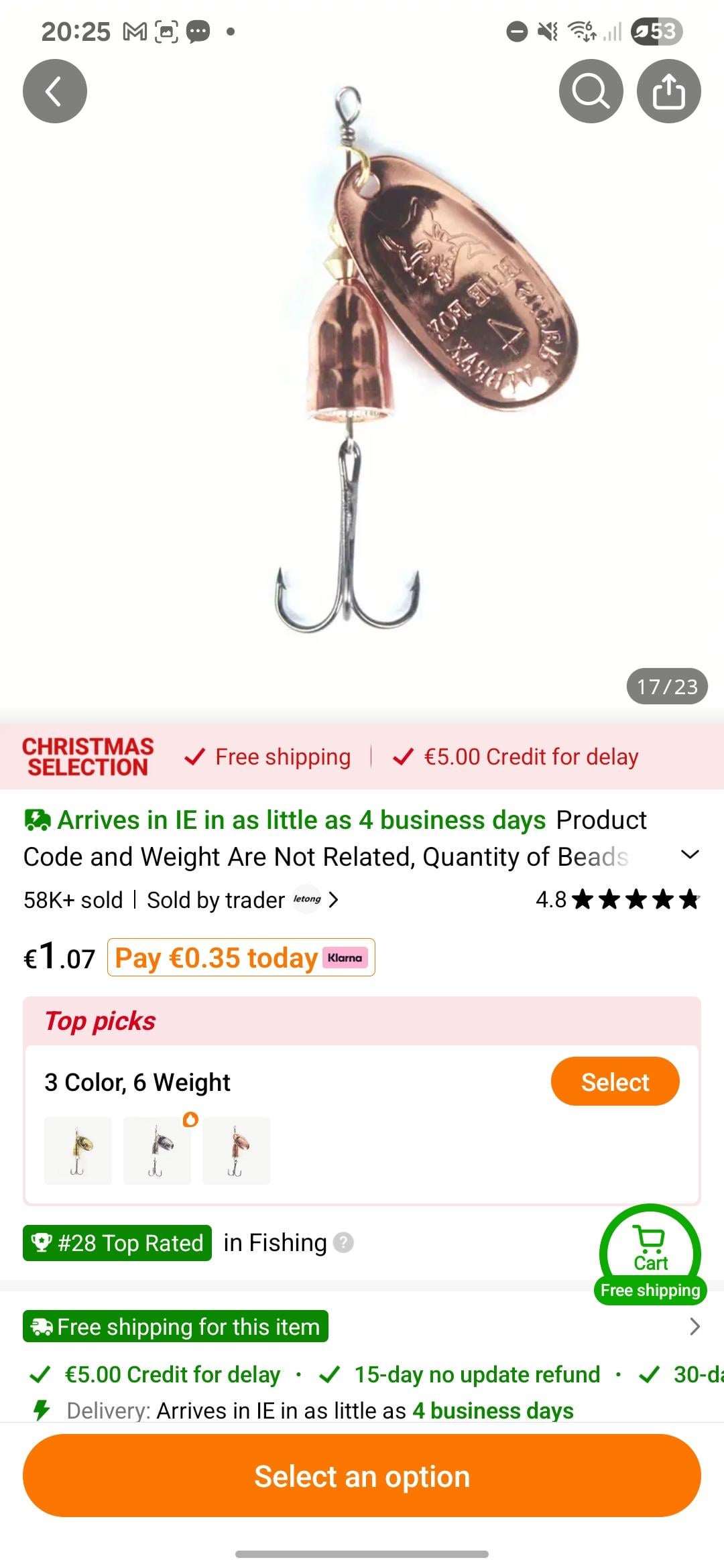
Task: Expand the full product title
Action: coord(689,854)
